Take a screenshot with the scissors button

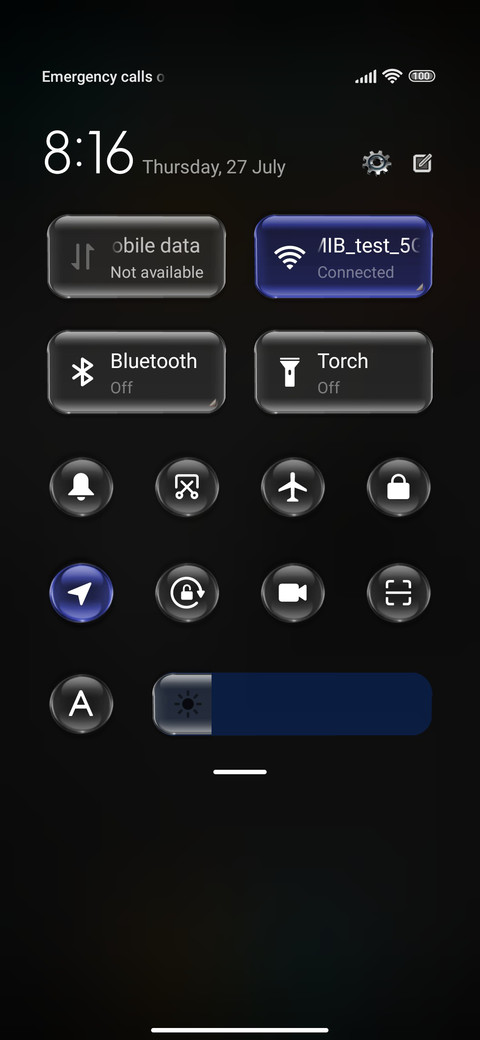(x=187, y=488)
